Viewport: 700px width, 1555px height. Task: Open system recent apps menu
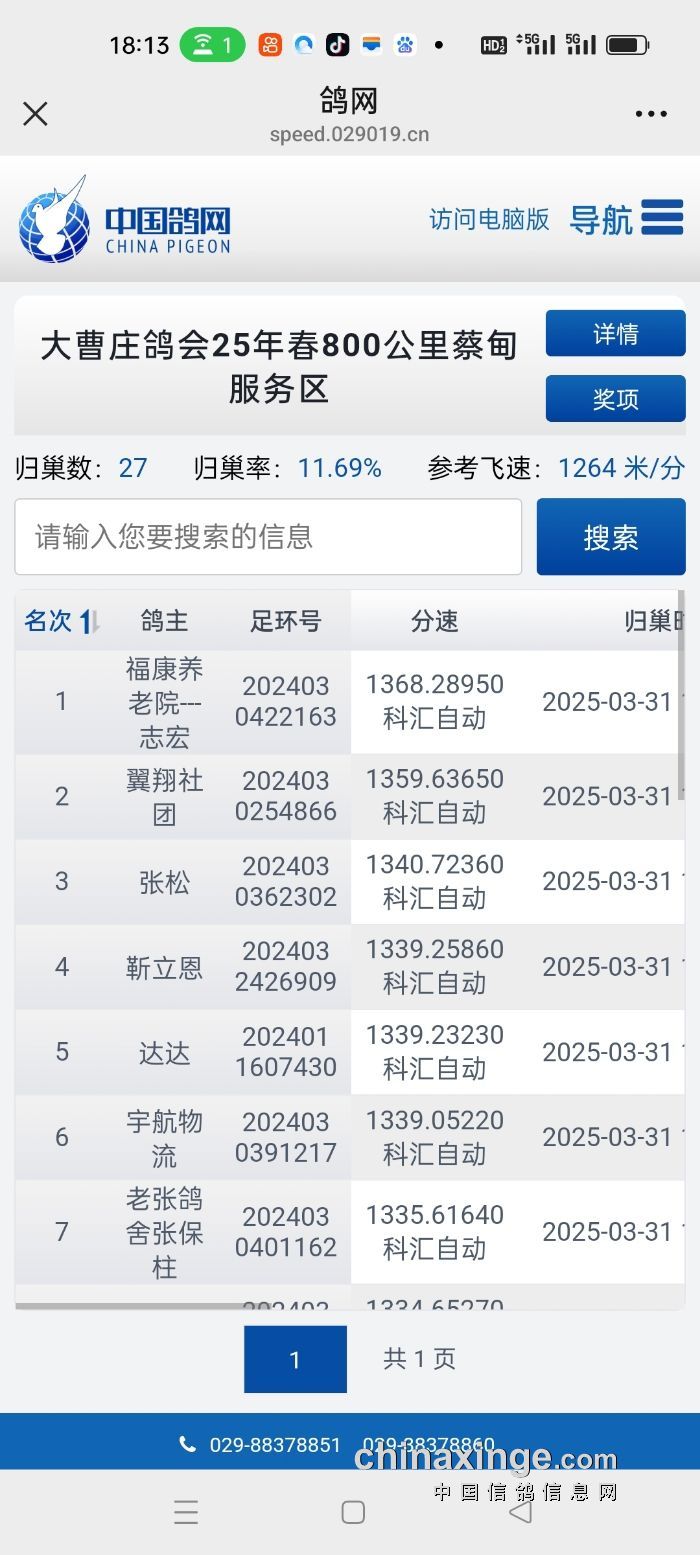(x=186, y=1512)
